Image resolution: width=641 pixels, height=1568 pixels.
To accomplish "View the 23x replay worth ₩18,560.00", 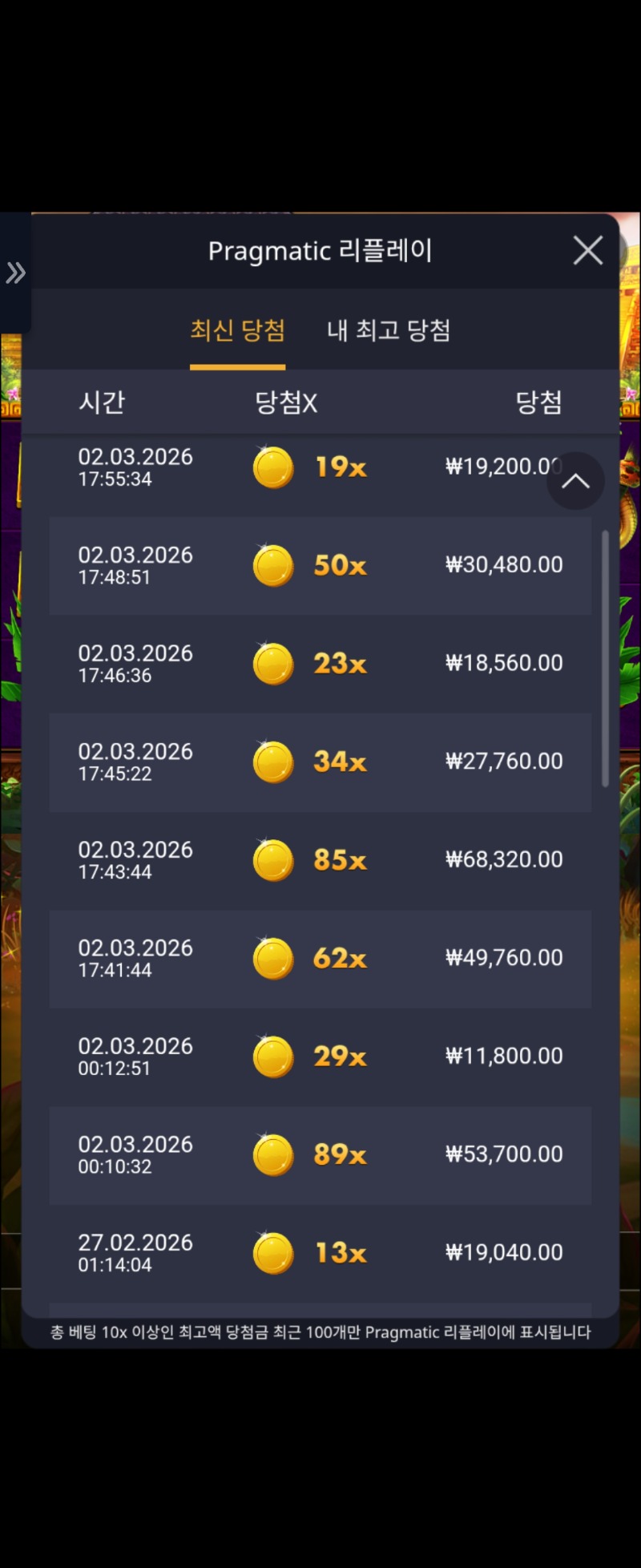I will pos(320,664).
